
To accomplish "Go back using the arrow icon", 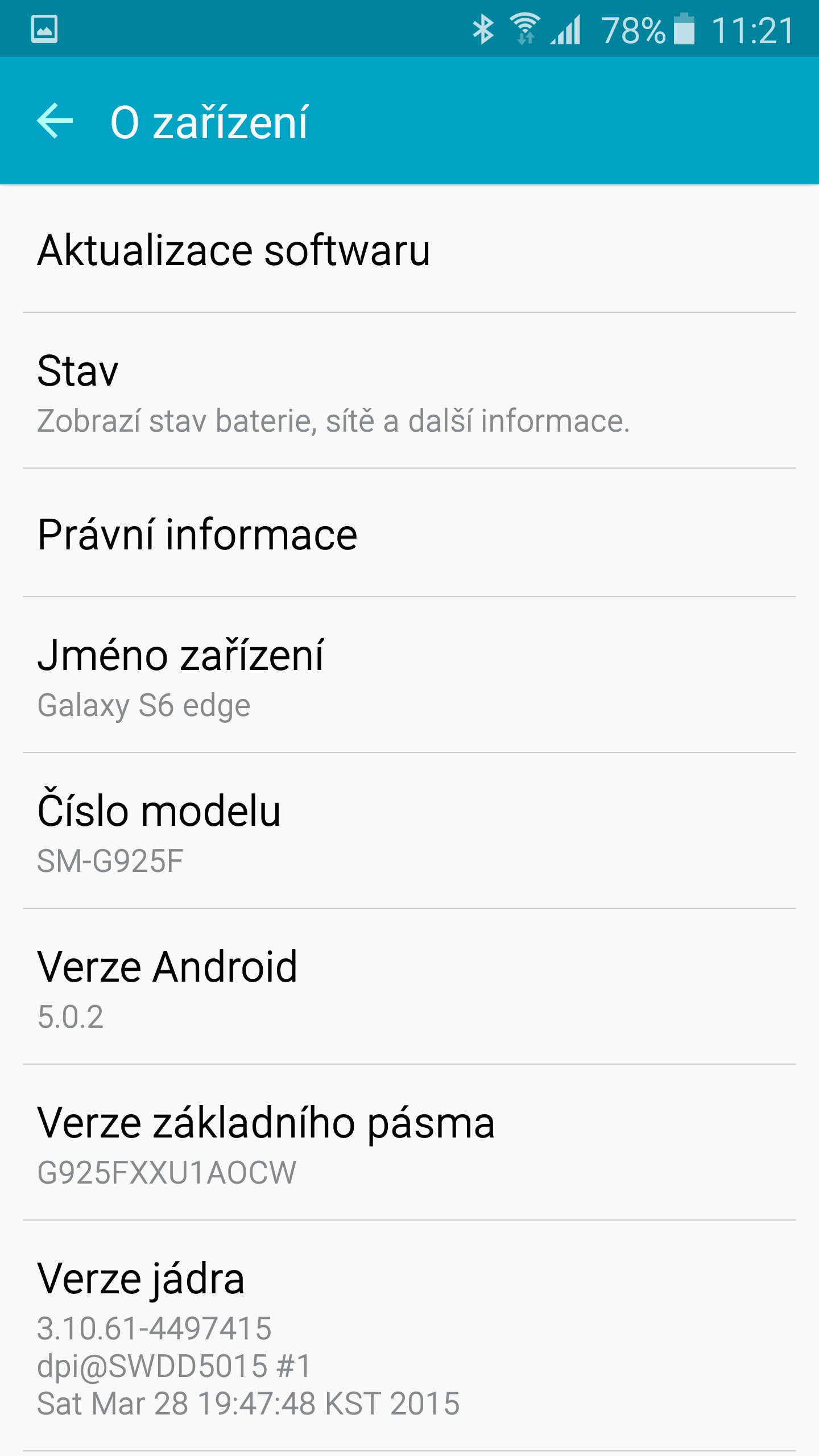I will 55,121.
